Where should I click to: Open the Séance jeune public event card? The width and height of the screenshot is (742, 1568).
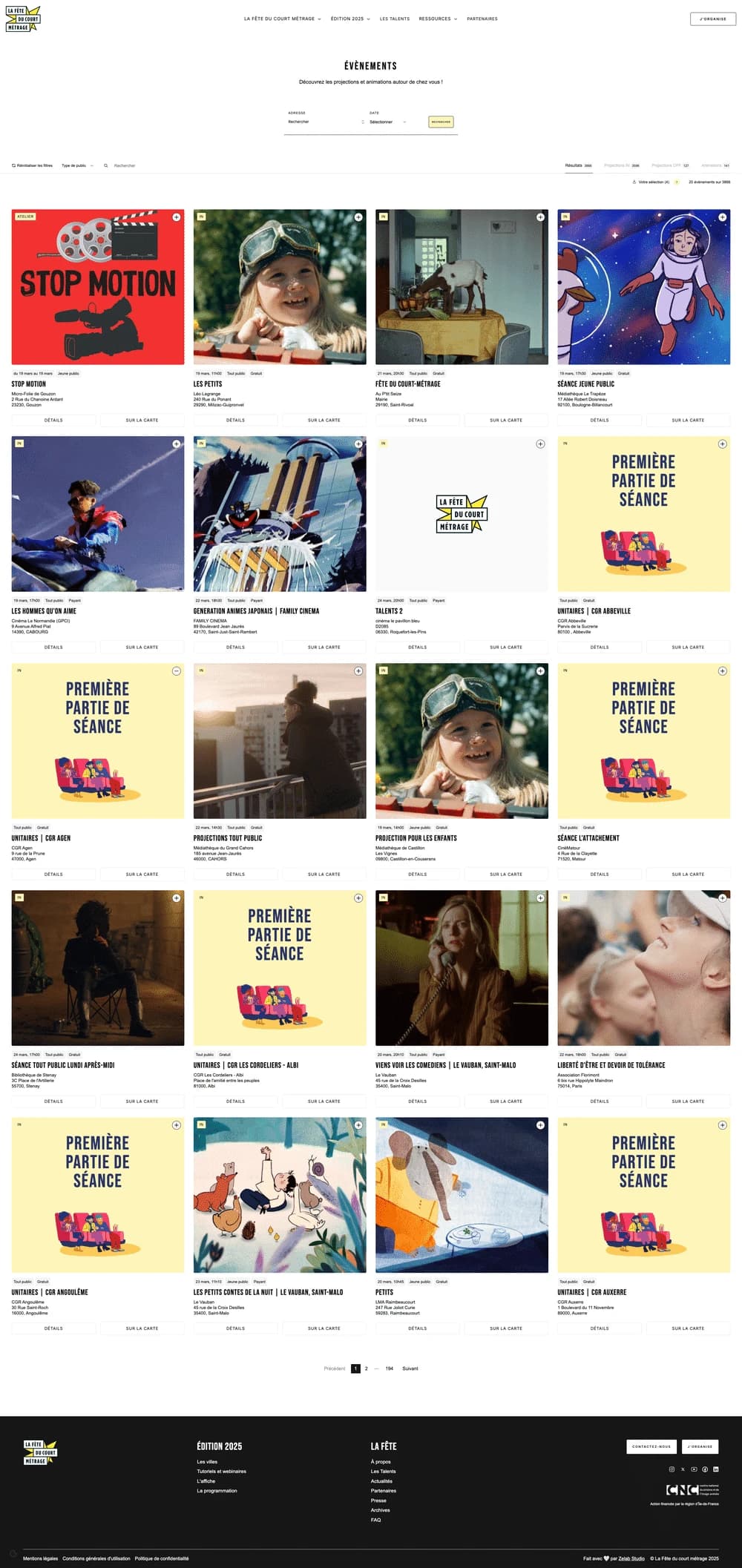pos(643,287)
